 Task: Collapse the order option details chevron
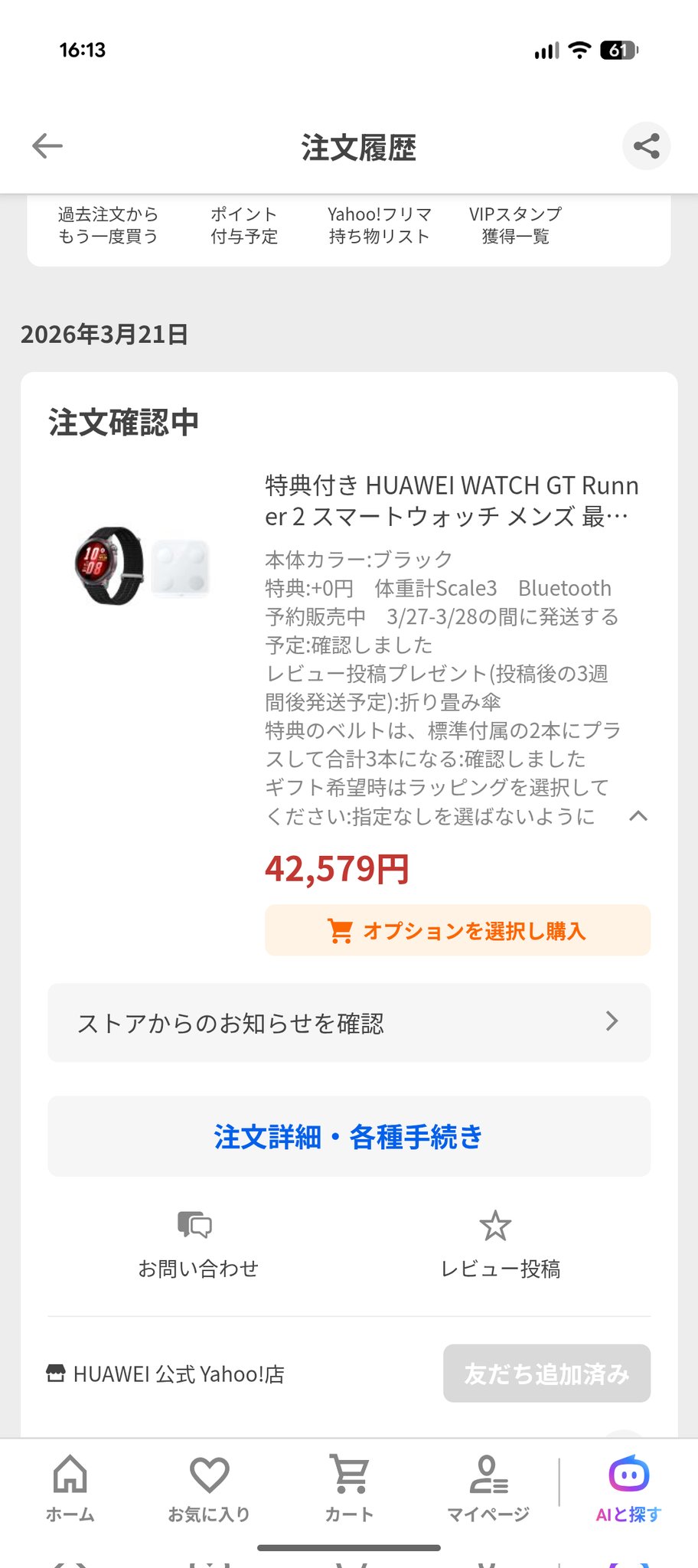(x=638, y=816)
